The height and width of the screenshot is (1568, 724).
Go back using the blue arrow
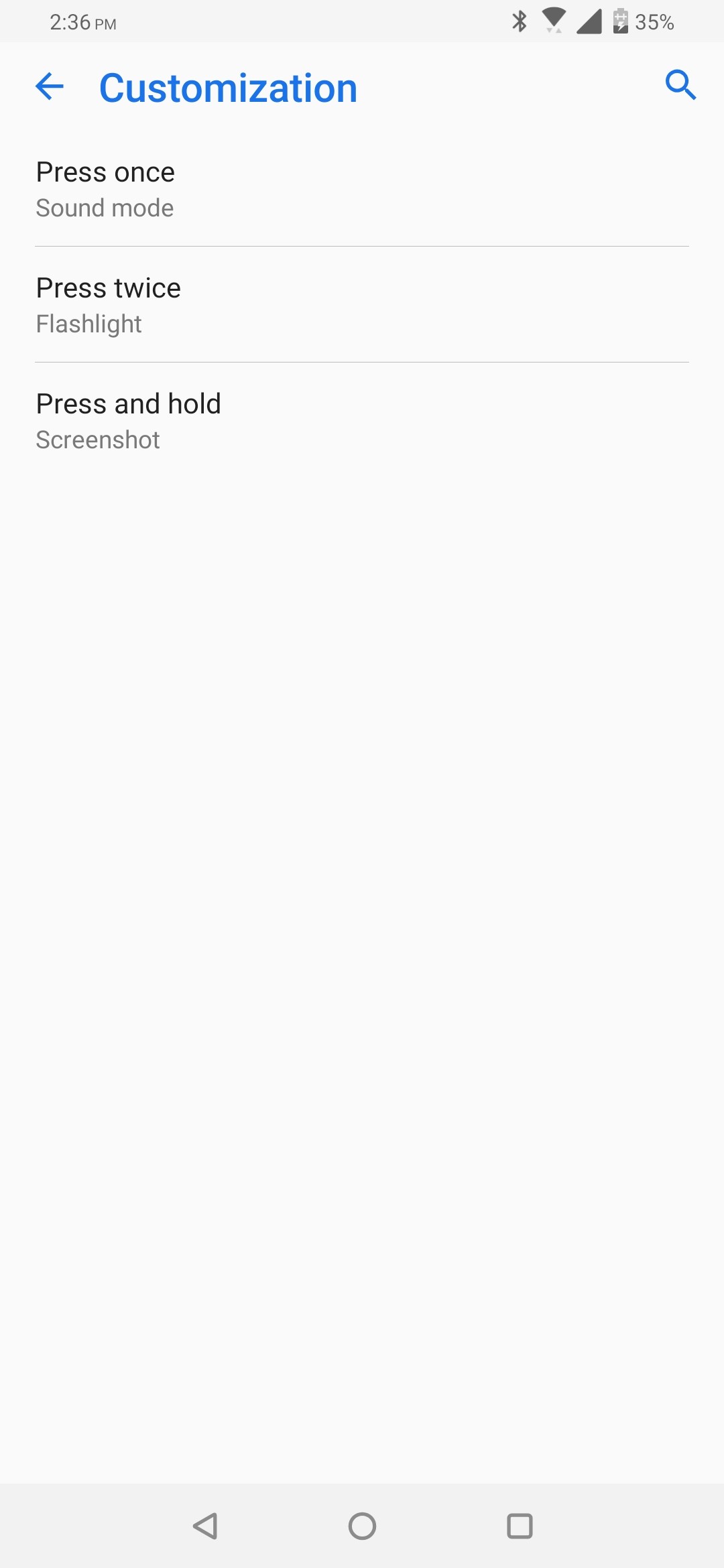pyautogui.click(x=50, y=86)
